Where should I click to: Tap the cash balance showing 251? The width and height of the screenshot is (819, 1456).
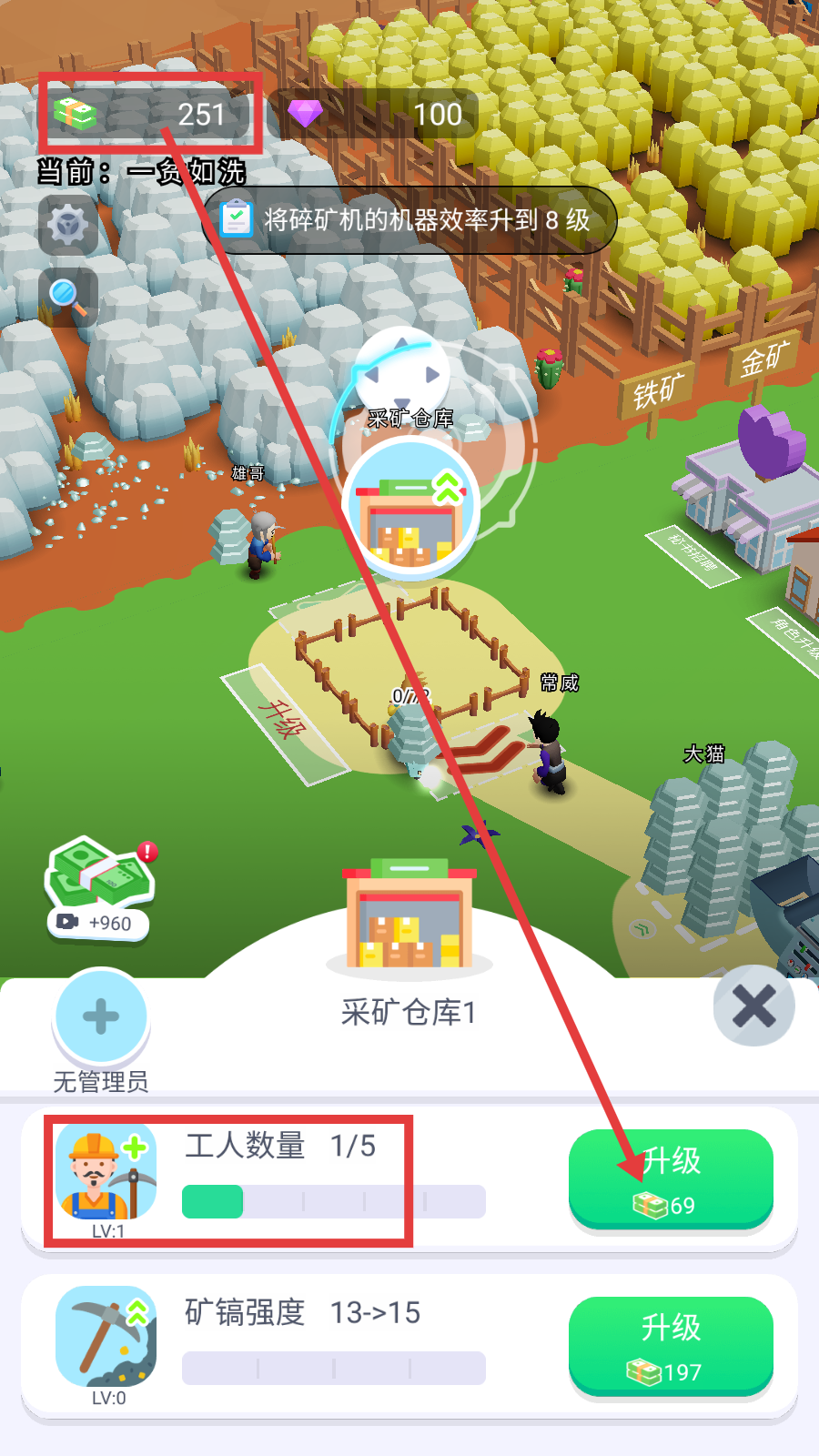coord(150,115)
